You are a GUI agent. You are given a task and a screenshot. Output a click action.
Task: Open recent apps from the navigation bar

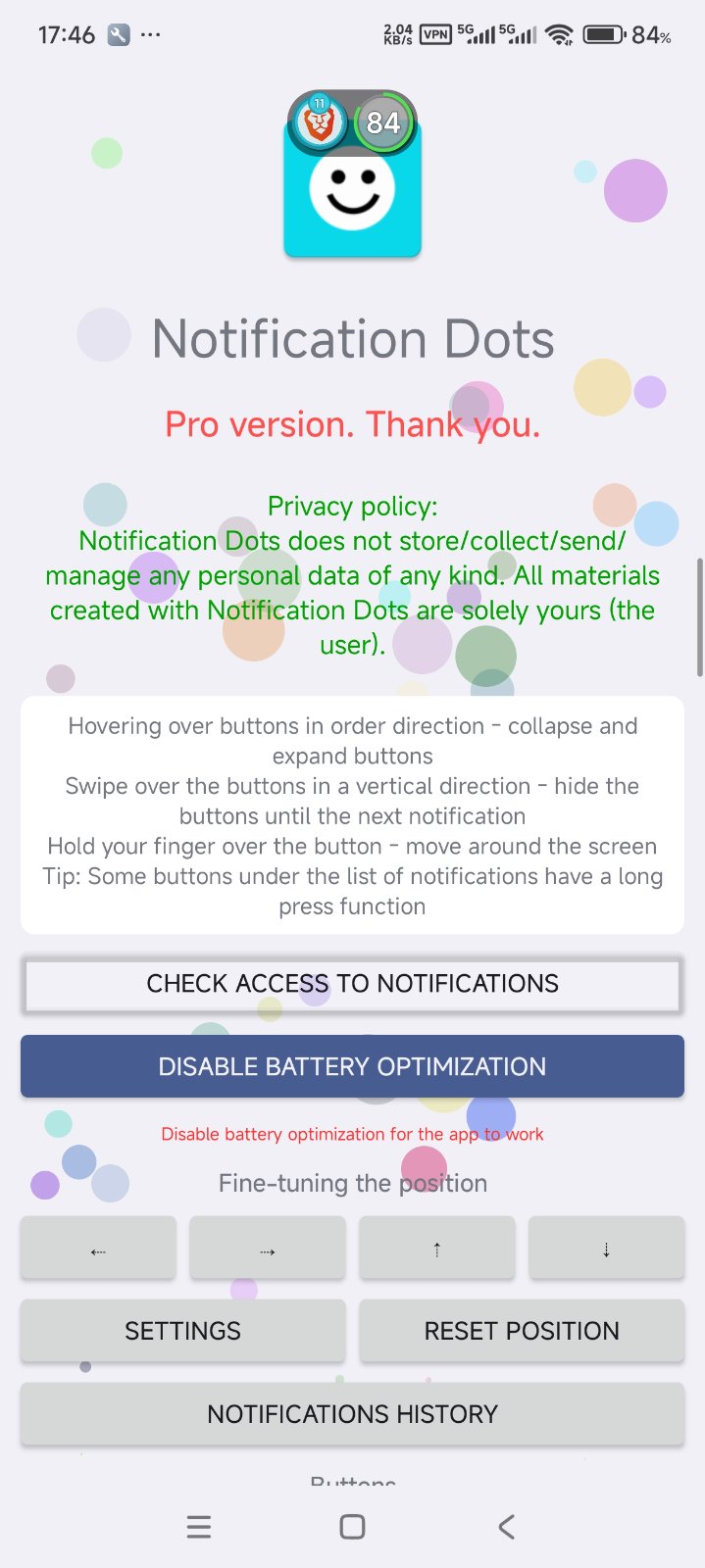point(199,1527)
